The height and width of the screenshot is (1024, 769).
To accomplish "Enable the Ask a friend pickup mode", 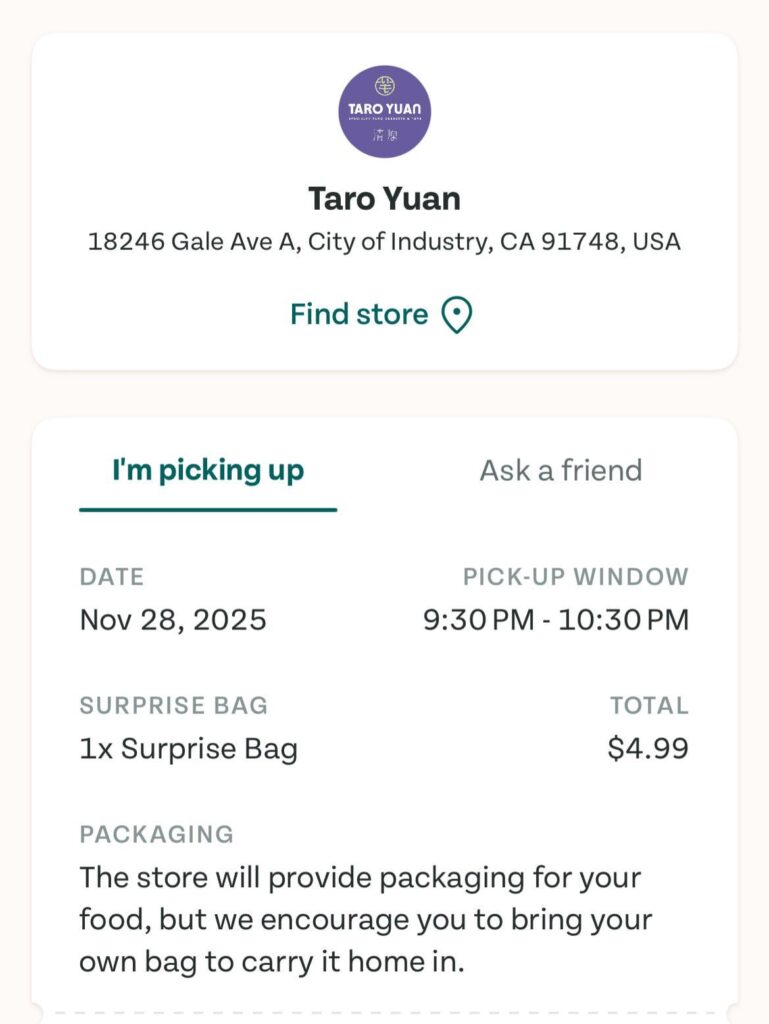I will tap(562, 470).
